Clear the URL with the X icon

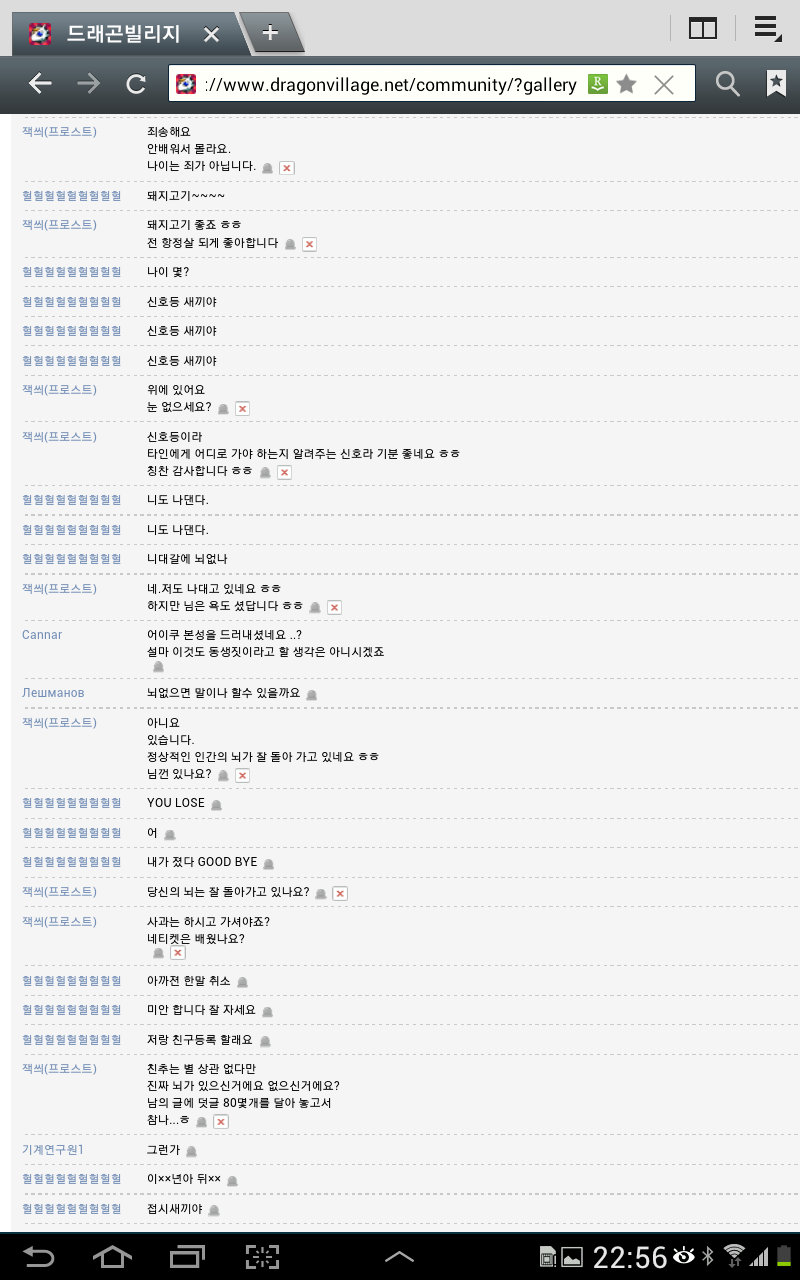[664, 85]
